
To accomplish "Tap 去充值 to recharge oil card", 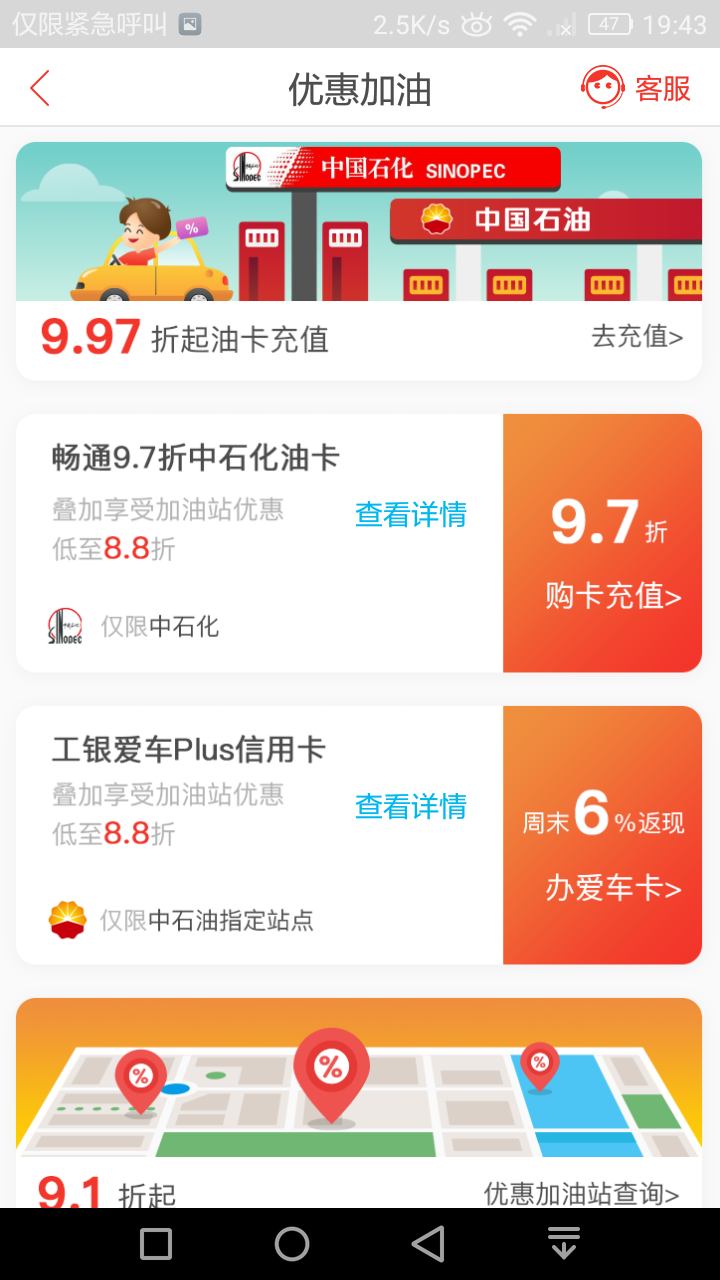I will (637, 337).
